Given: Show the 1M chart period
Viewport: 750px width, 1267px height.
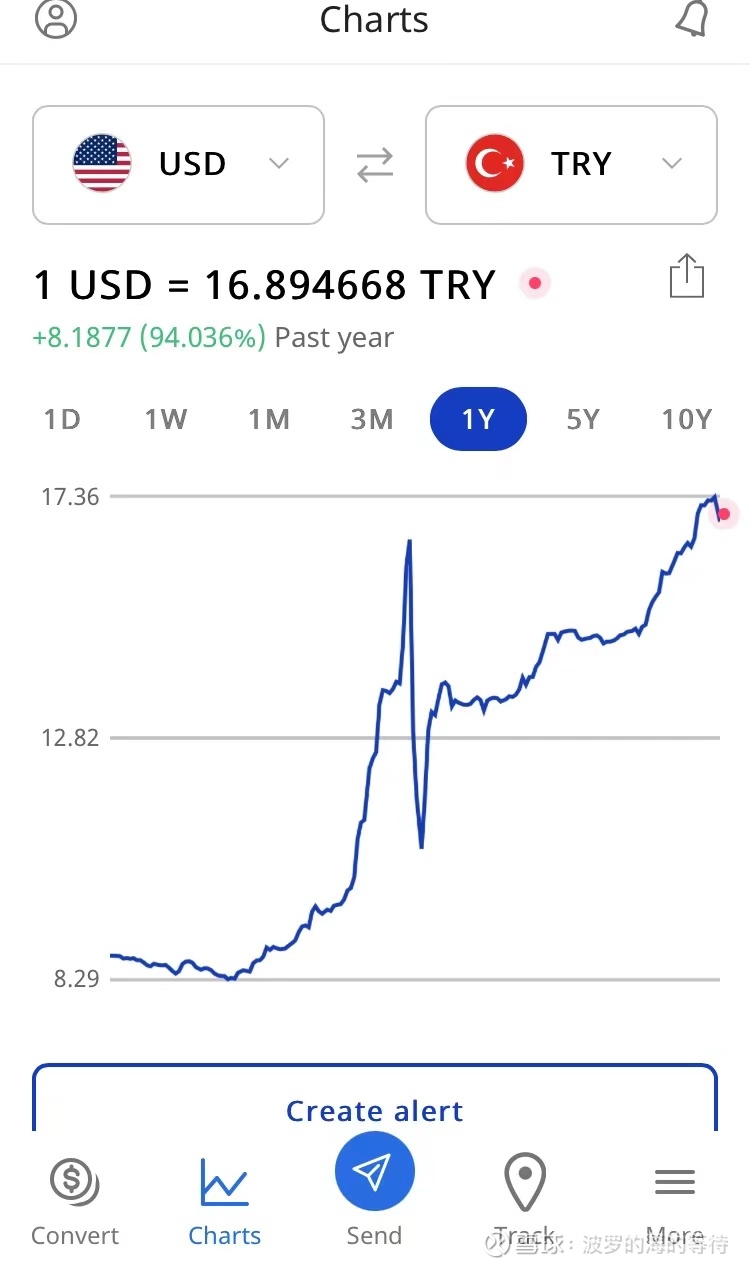Looking at the screenshot, I should tap(269, 419).
